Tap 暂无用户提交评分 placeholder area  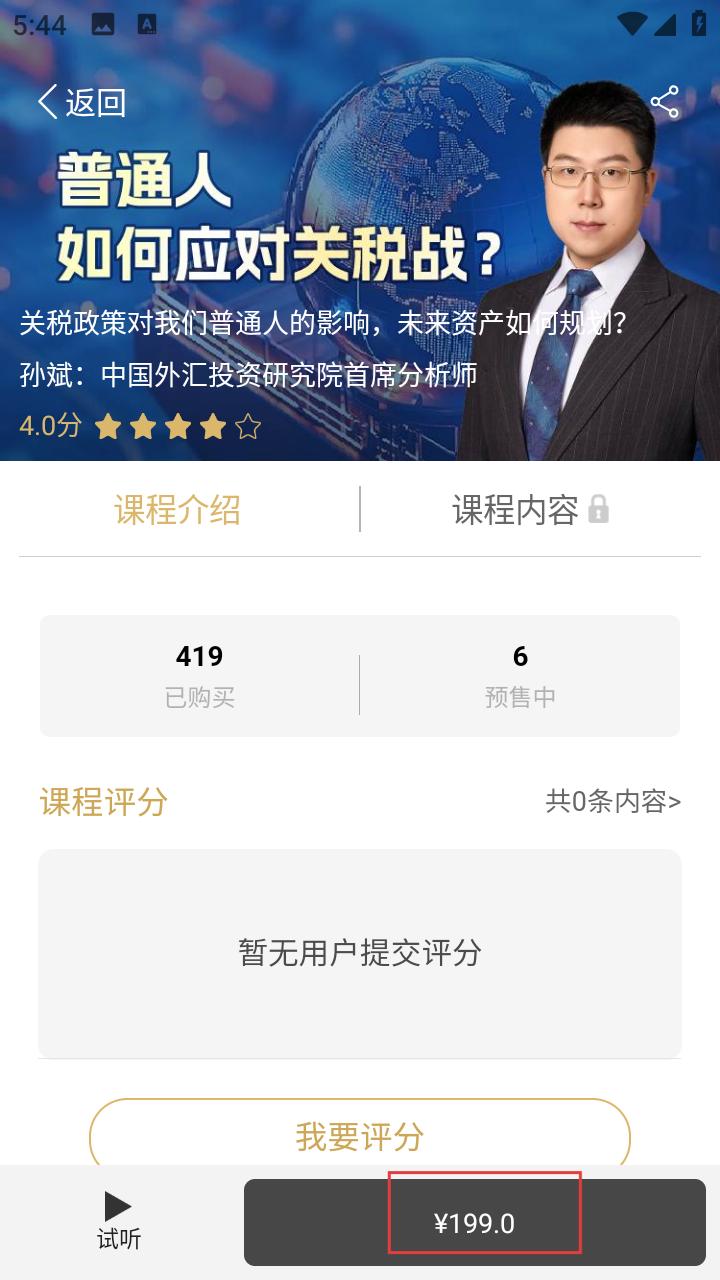[360, 953]
